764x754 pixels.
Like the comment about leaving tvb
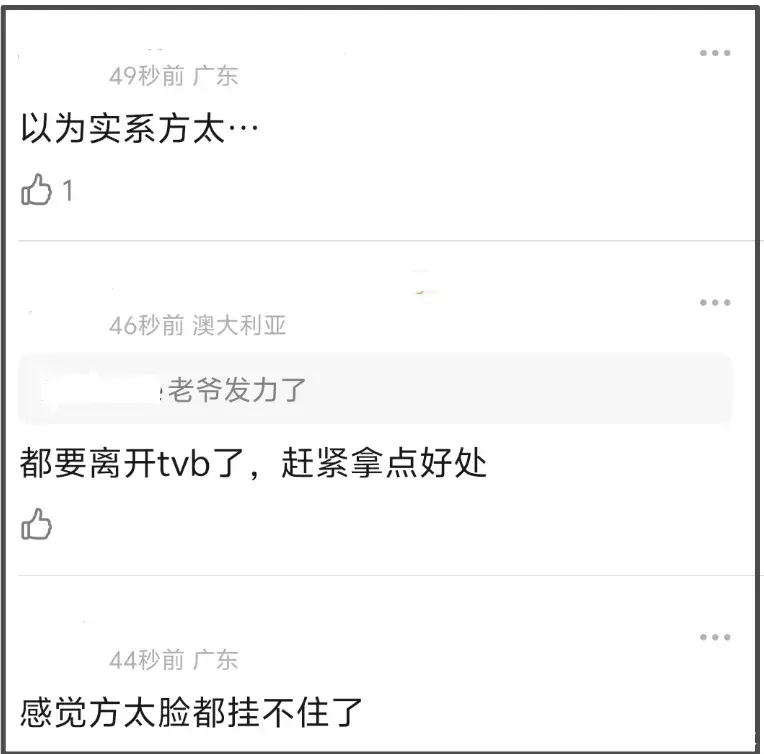pyautogui.click(x=37, y=524)
